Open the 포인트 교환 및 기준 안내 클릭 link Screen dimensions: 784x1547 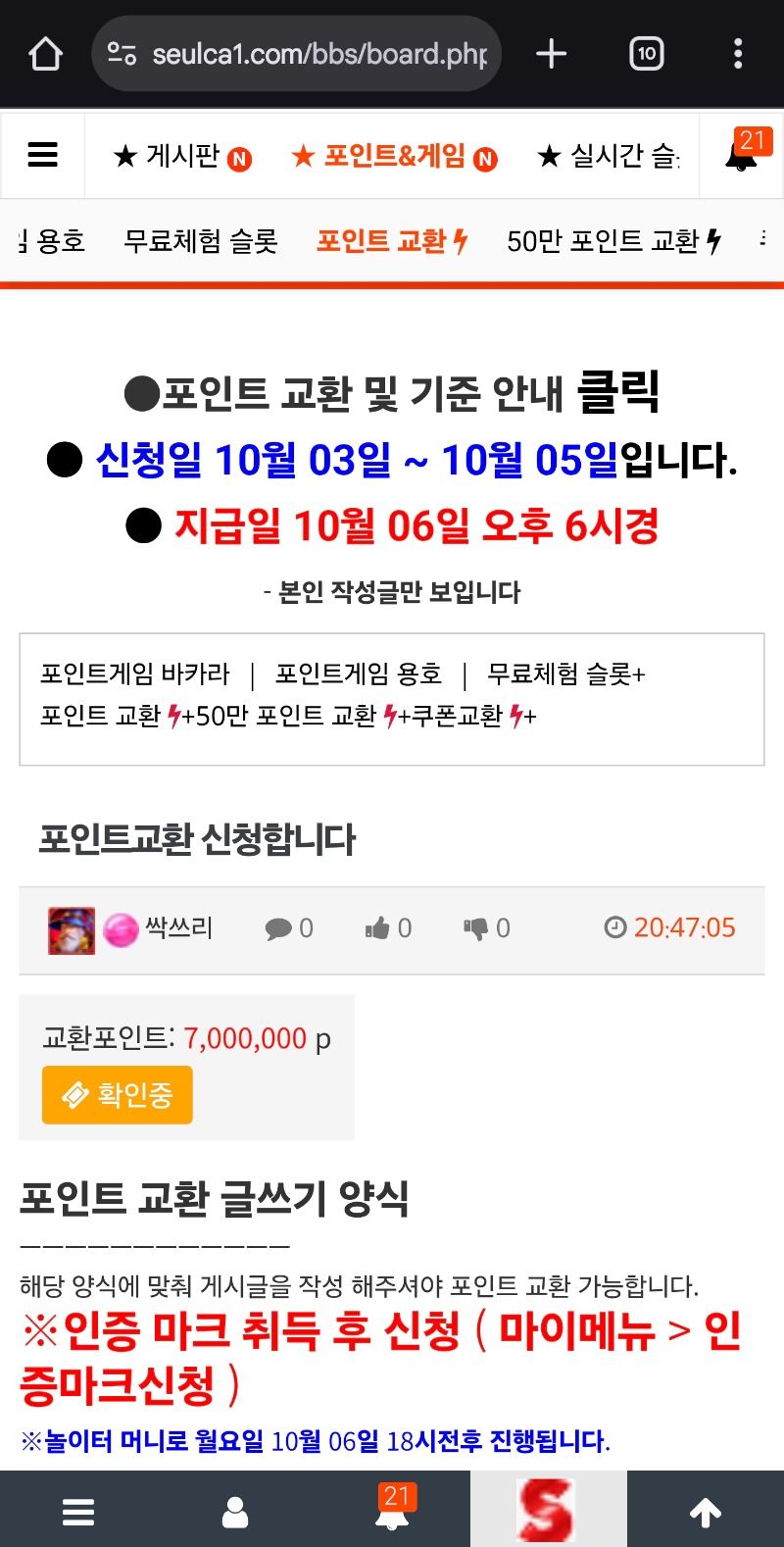point(392,393)
